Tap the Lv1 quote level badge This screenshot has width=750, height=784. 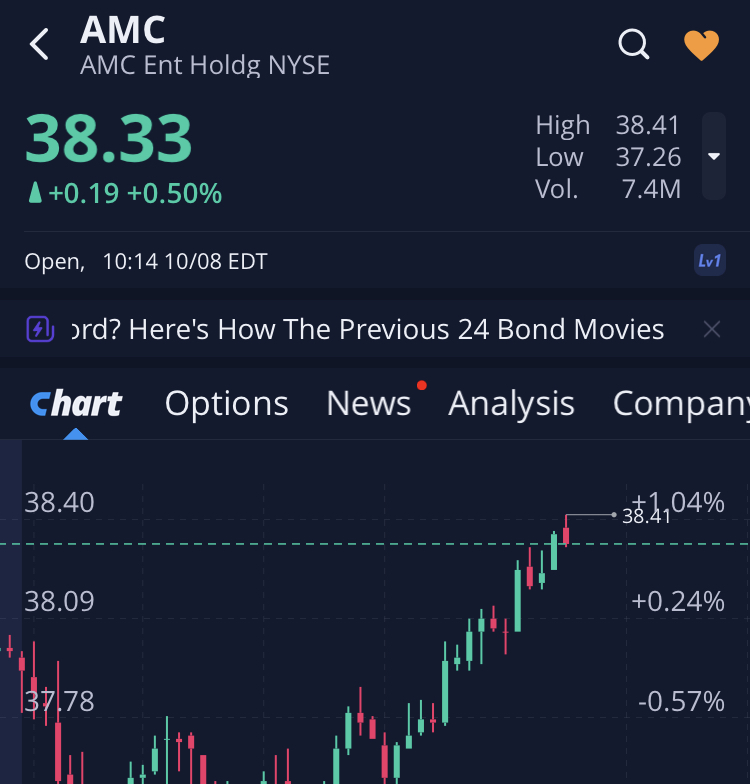pos(709,261)
